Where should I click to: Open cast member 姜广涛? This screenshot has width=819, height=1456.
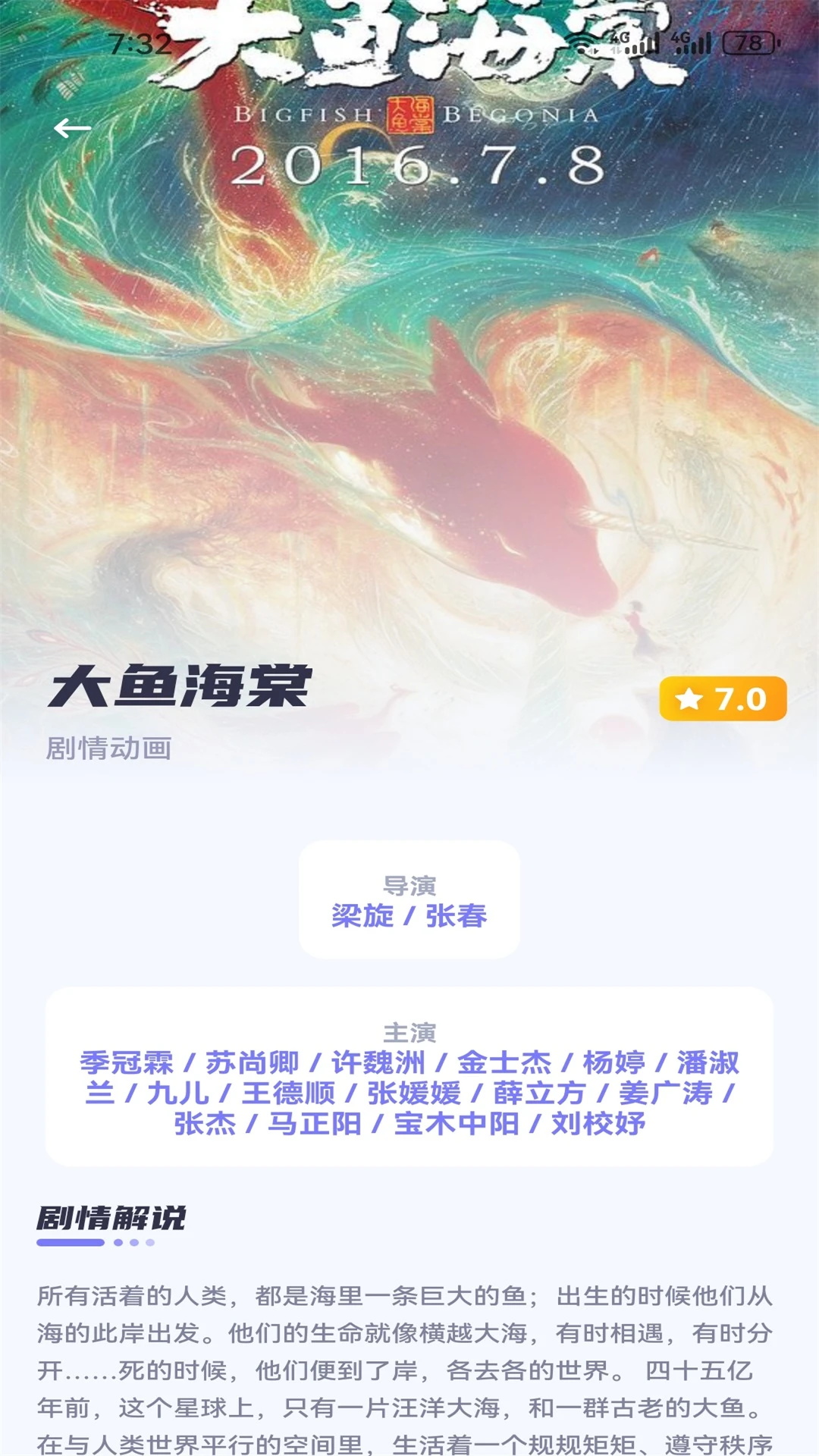[665, 1093]
